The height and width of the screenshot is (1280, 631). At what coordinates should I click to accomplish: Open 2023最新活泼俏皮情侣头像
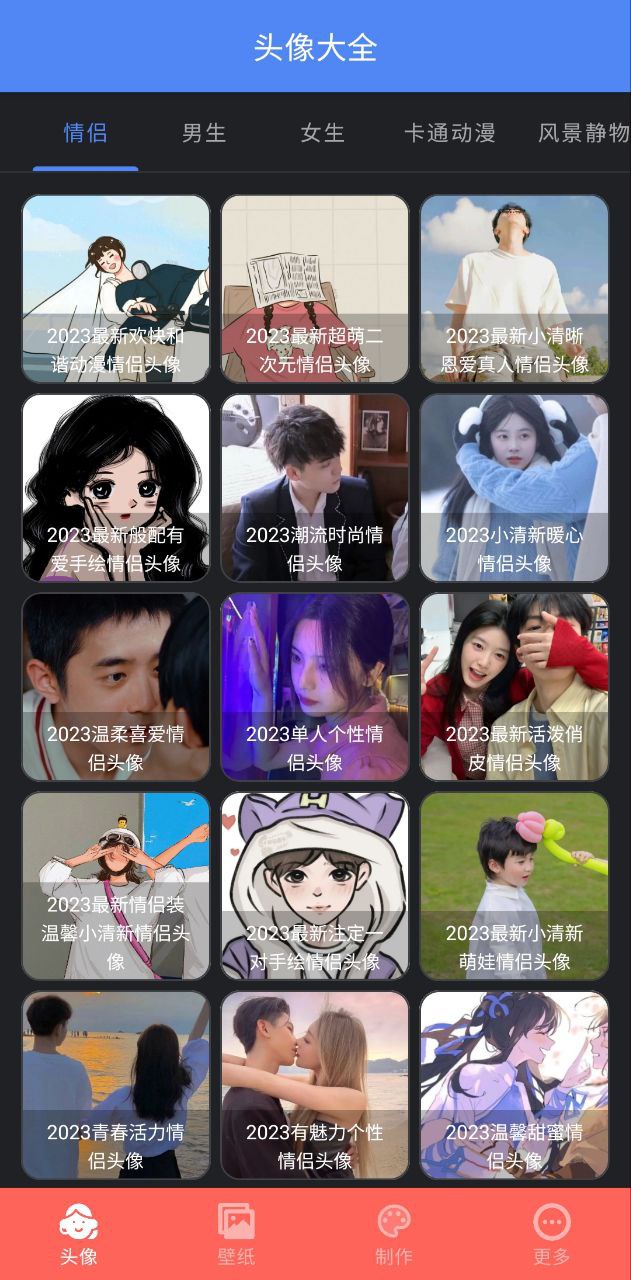(514, 686)
